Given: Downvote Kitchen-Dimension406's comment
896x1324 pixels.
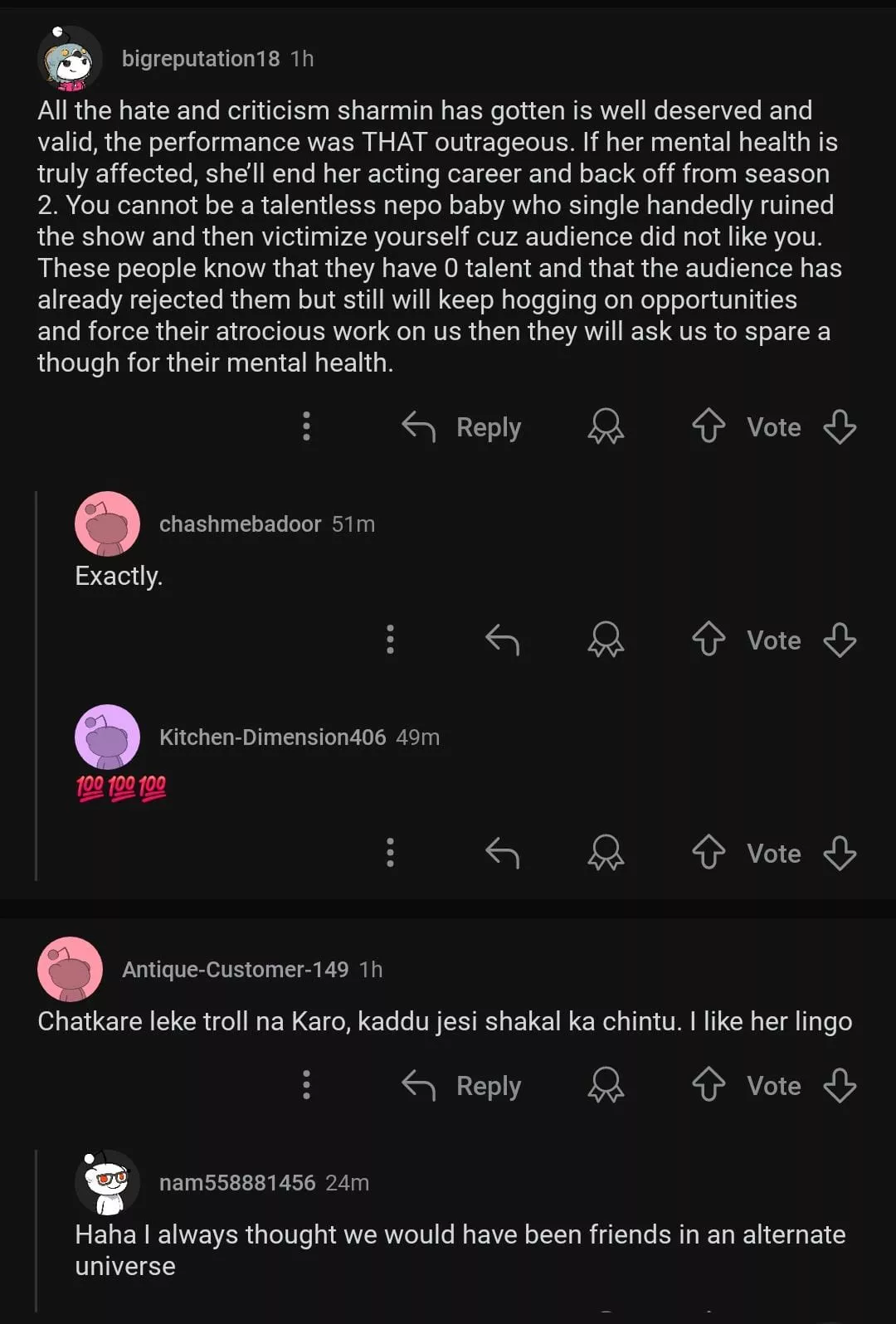Looking at the screenshot, I should click(839, 853).
